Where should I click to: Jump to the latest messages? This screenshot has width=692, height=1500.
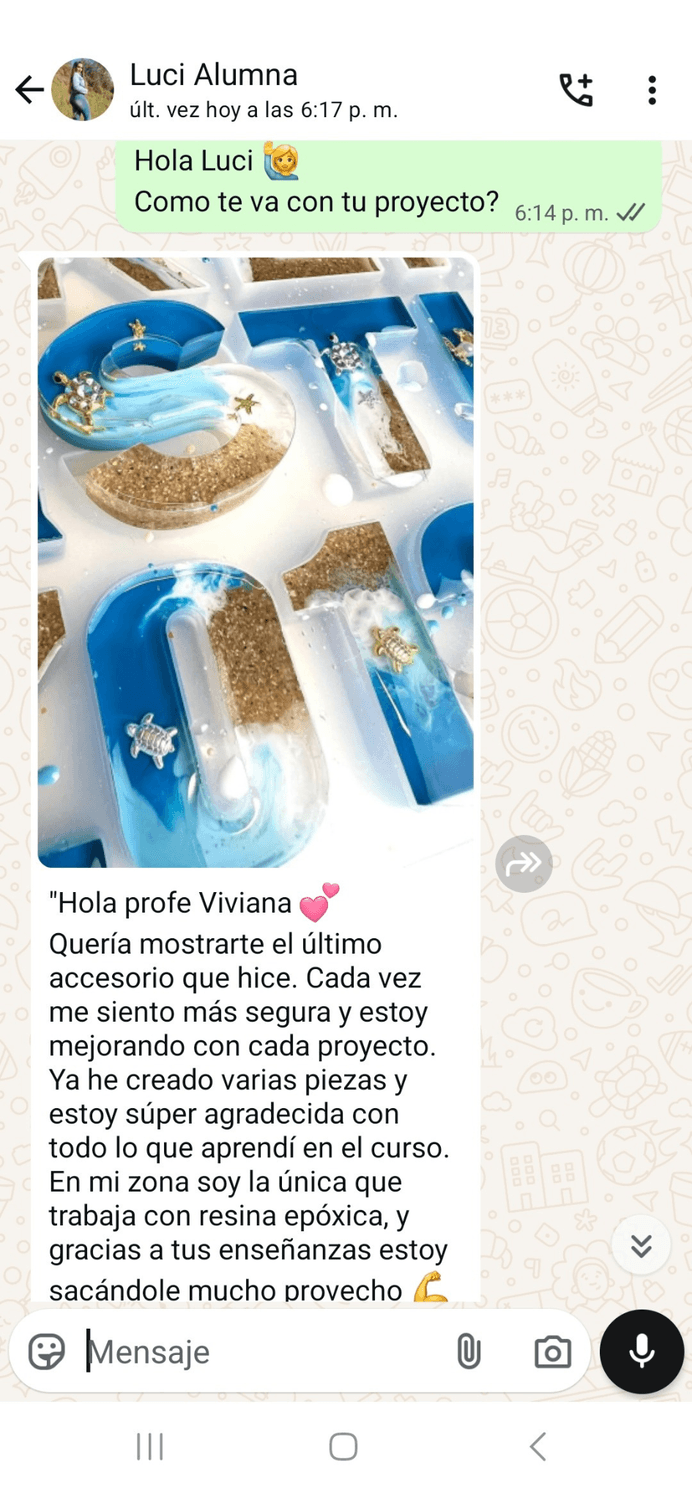point(641,1245)
